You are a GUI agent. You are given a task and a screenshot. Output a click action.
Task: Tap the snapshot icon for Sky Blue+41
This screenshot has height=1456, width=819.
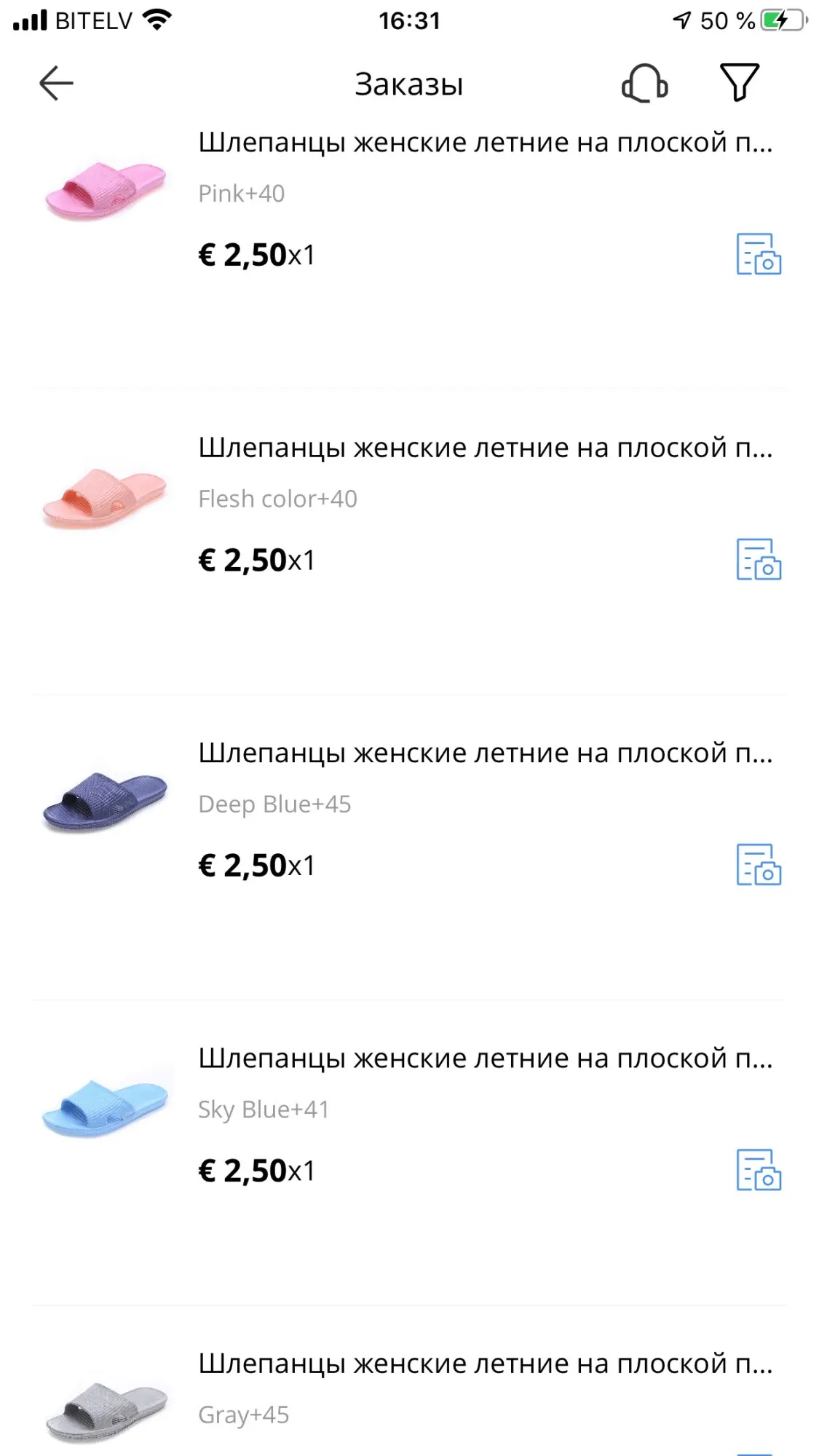[759, 1170]
